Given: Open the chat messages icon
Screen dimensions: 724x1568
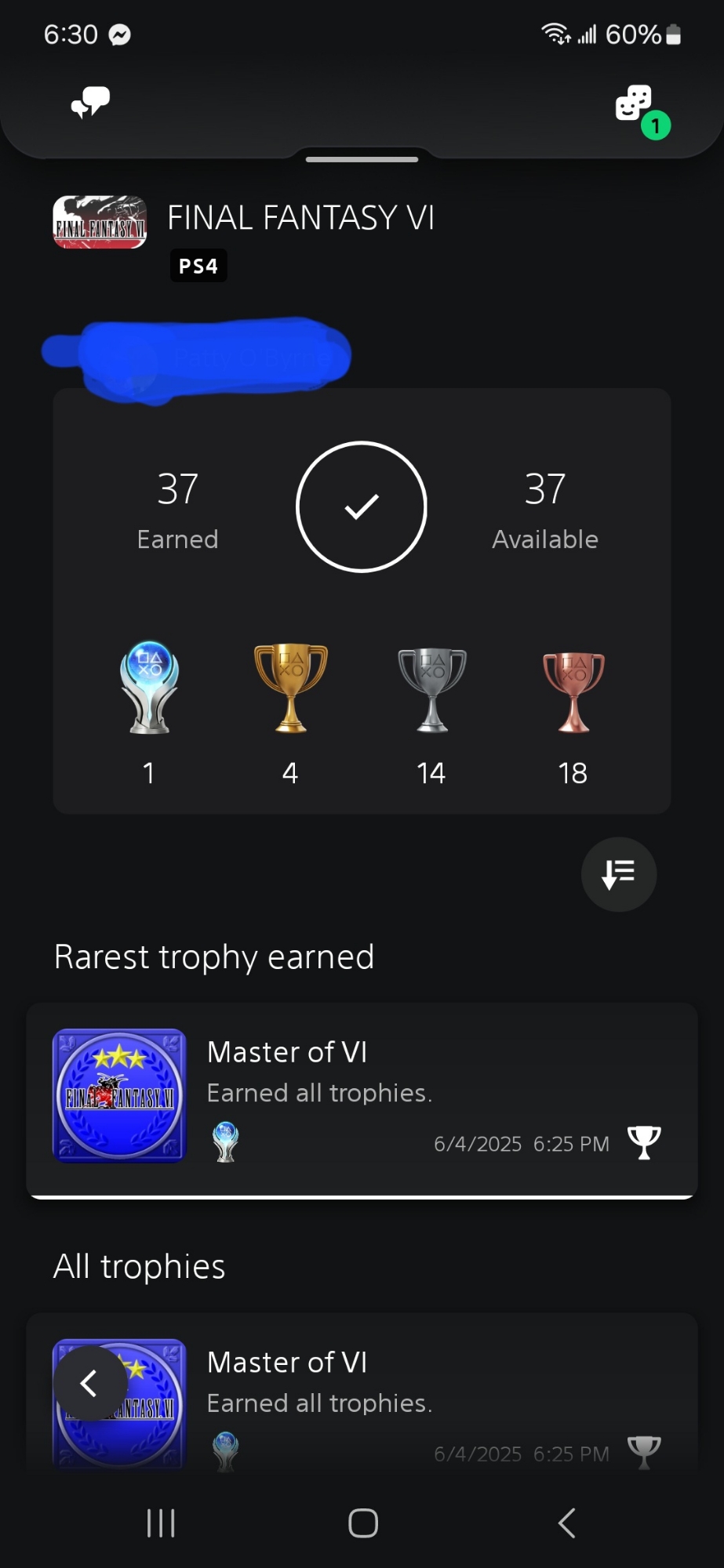Looking at the screenshot, I should pos(90,102).
